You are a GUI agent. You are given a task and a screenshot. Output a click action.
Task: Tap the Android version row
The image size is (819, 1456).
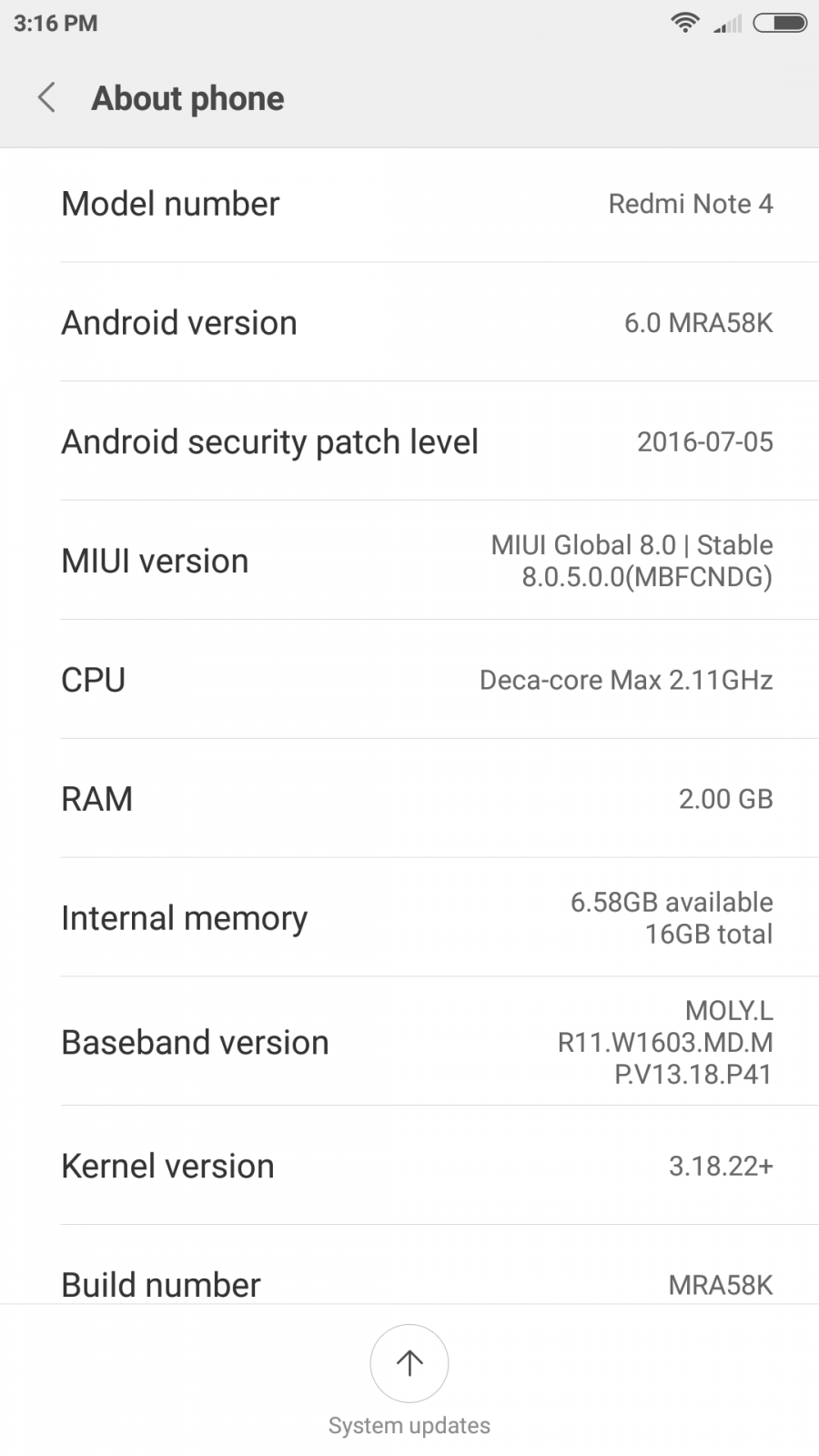coord(409,322)
